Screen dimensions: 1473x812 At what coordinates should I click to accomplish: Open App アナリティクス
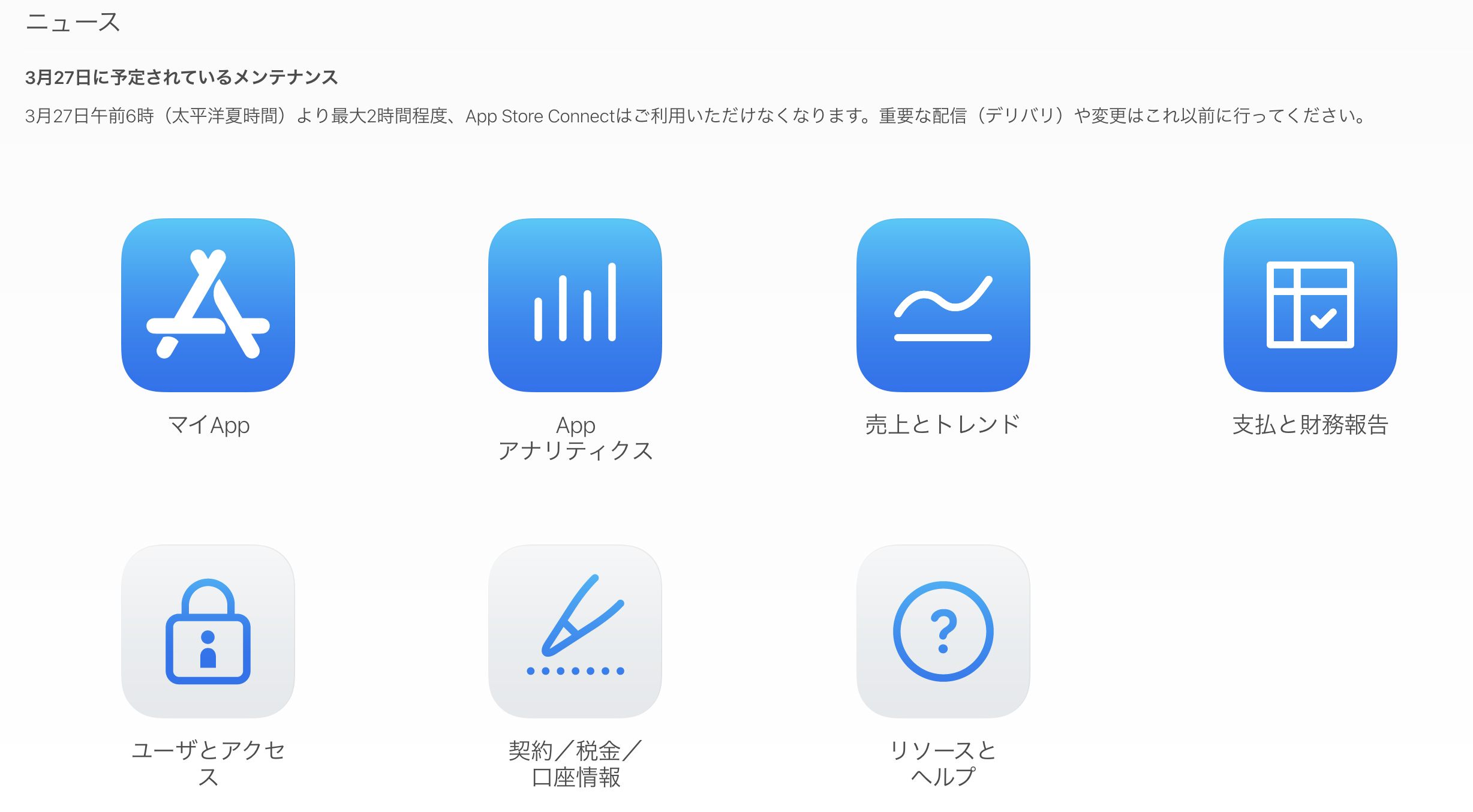pos(575,305)
